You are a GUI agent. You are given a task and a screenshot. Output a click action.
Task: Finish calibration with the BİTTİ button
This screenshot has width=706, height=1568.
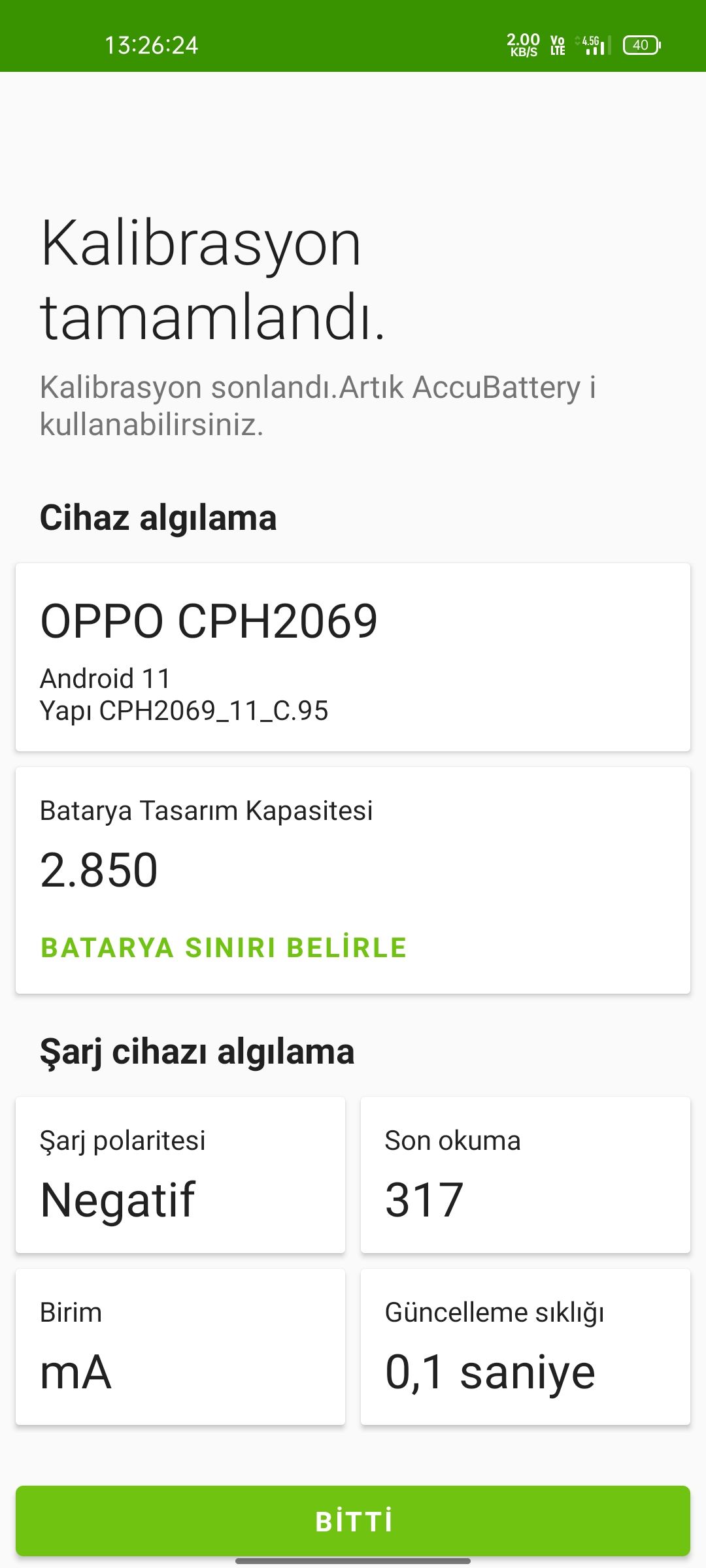coord(353,1521)
